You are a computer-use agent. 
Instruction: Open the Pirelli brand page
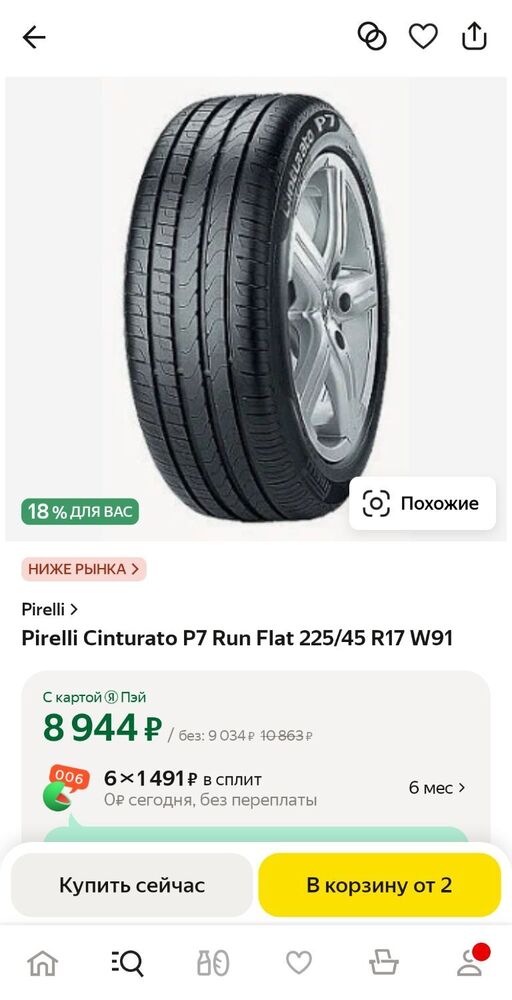[x=50, y=609]
